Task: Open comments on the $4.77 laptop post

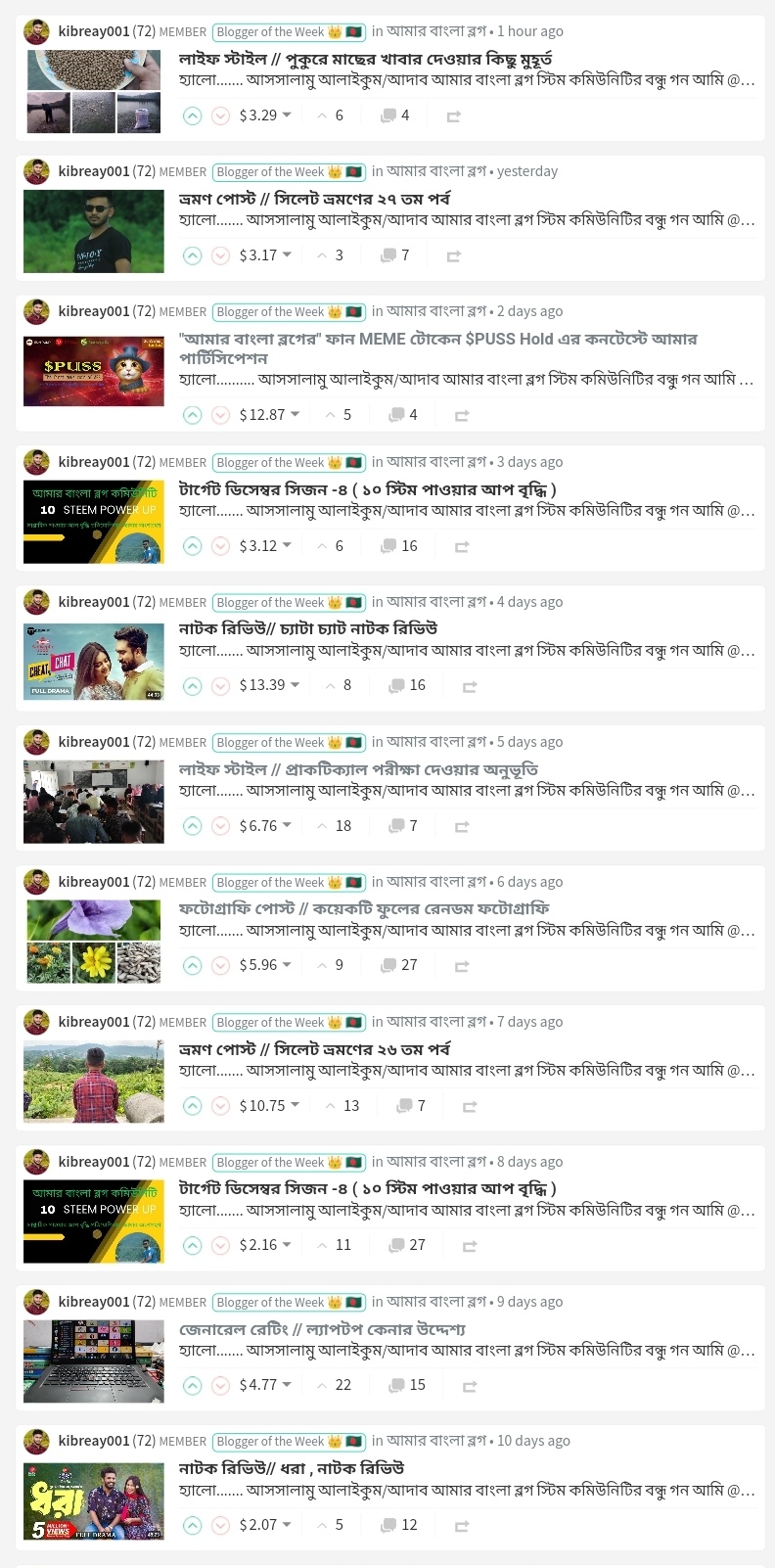Action: click(407, 1385)
